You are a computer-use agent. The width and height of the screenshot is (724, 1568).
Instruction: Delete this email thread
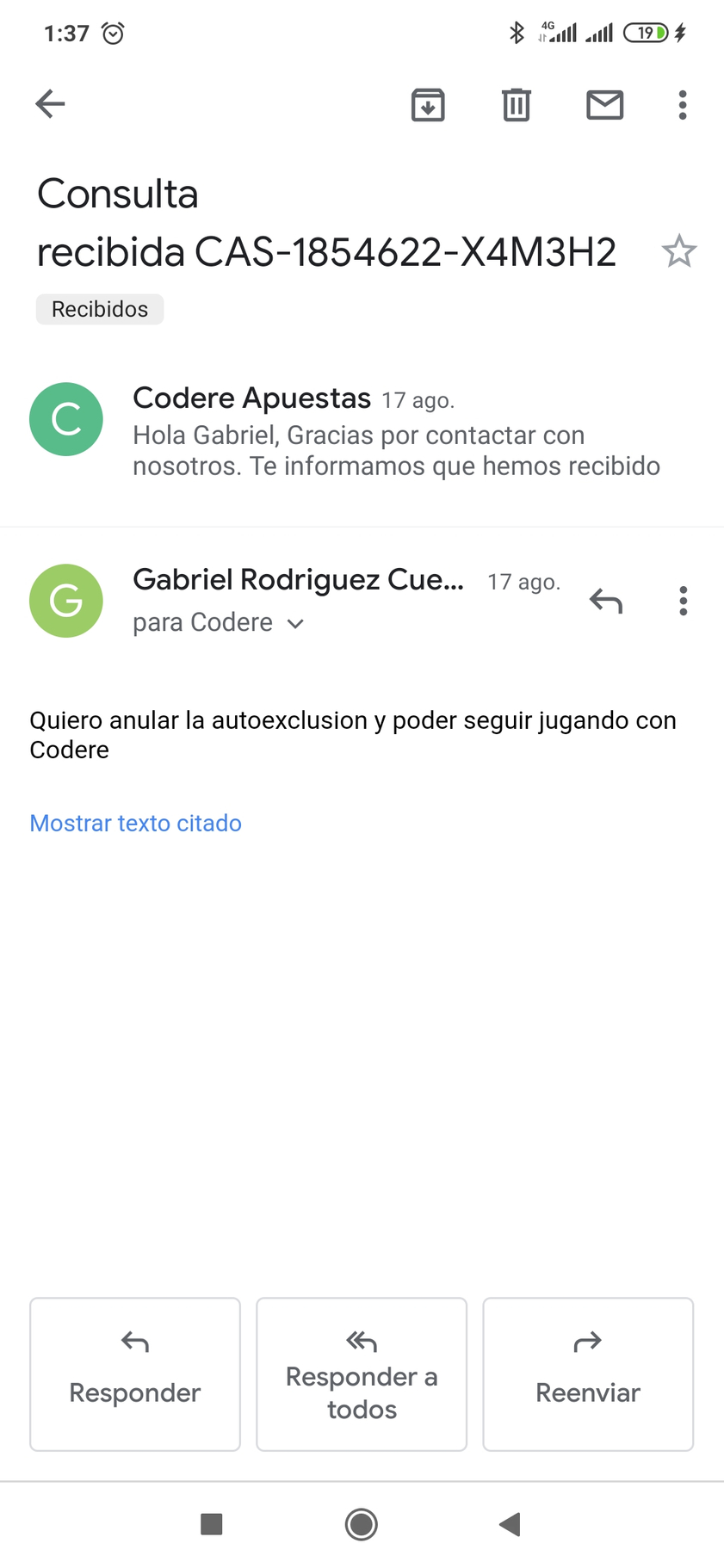pyautogui.click(x=517, y=104)
